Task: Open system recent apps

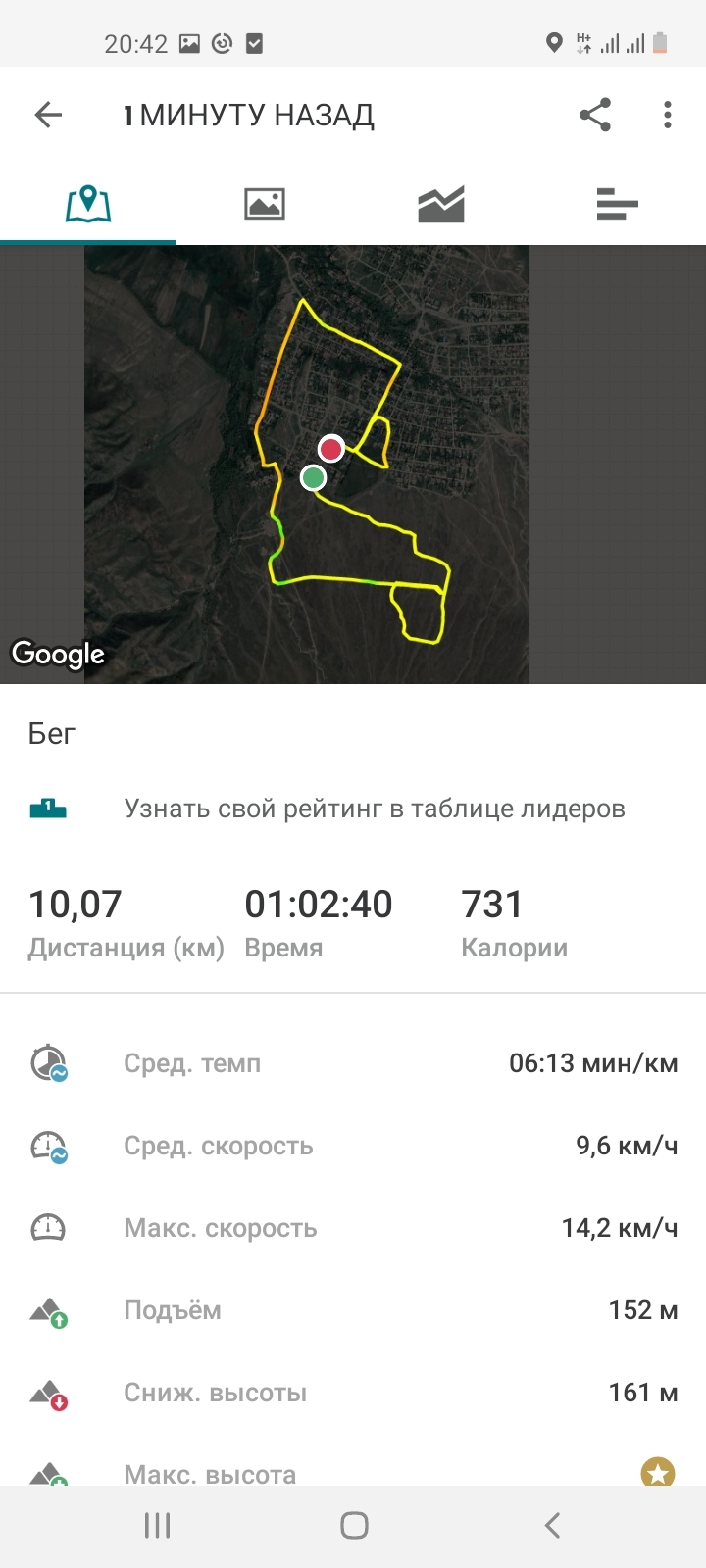Action: click(157, 1525)
